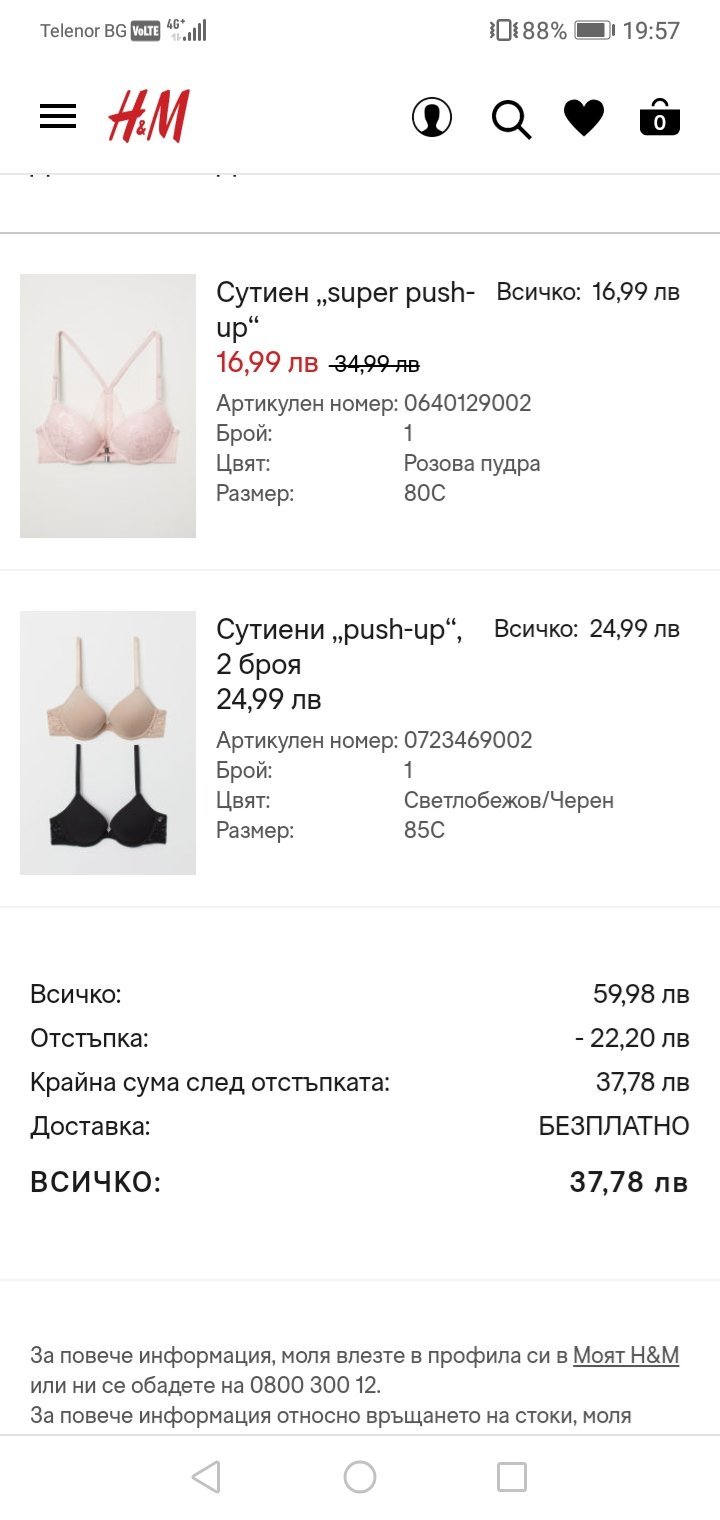720x1520 pixels.
Task: Open the hamburger navigation menu
Action: point(58,117)
